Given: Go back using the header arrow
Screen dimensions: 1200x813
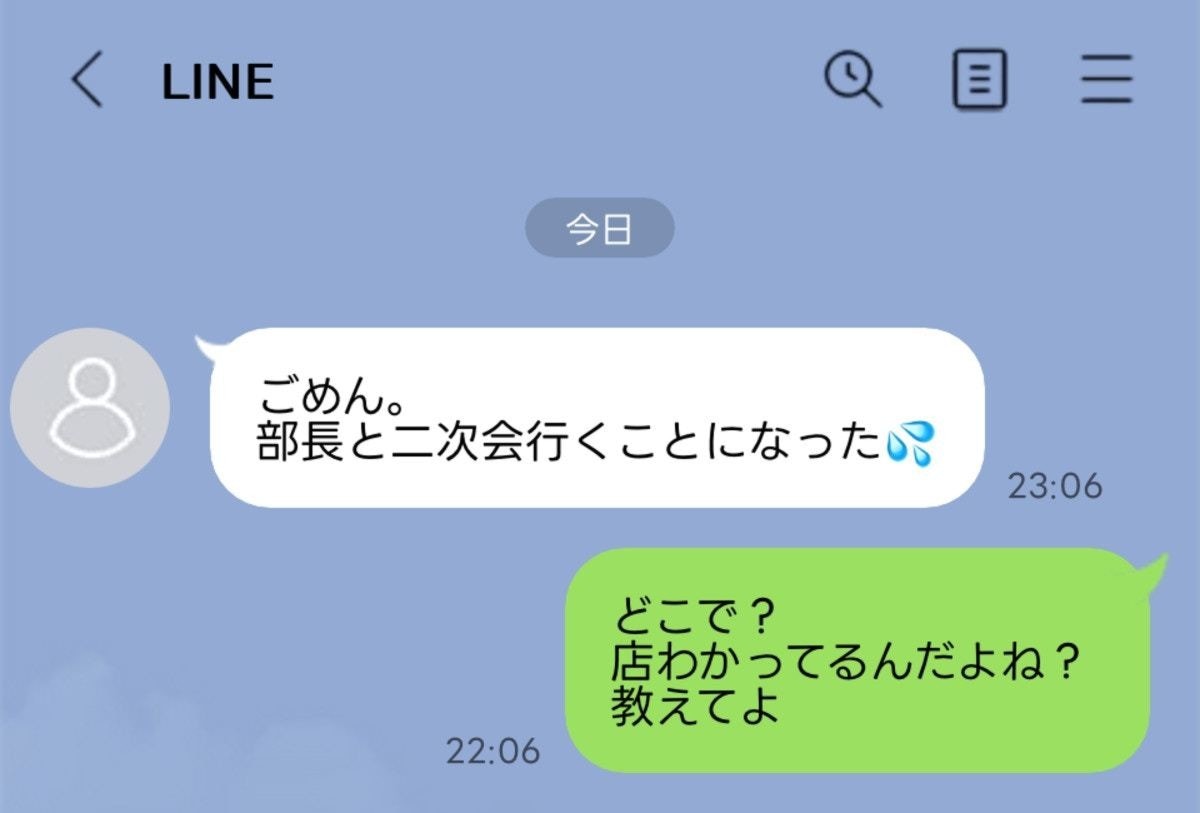Looking at the screenshot, I should [x=87, y=80].
